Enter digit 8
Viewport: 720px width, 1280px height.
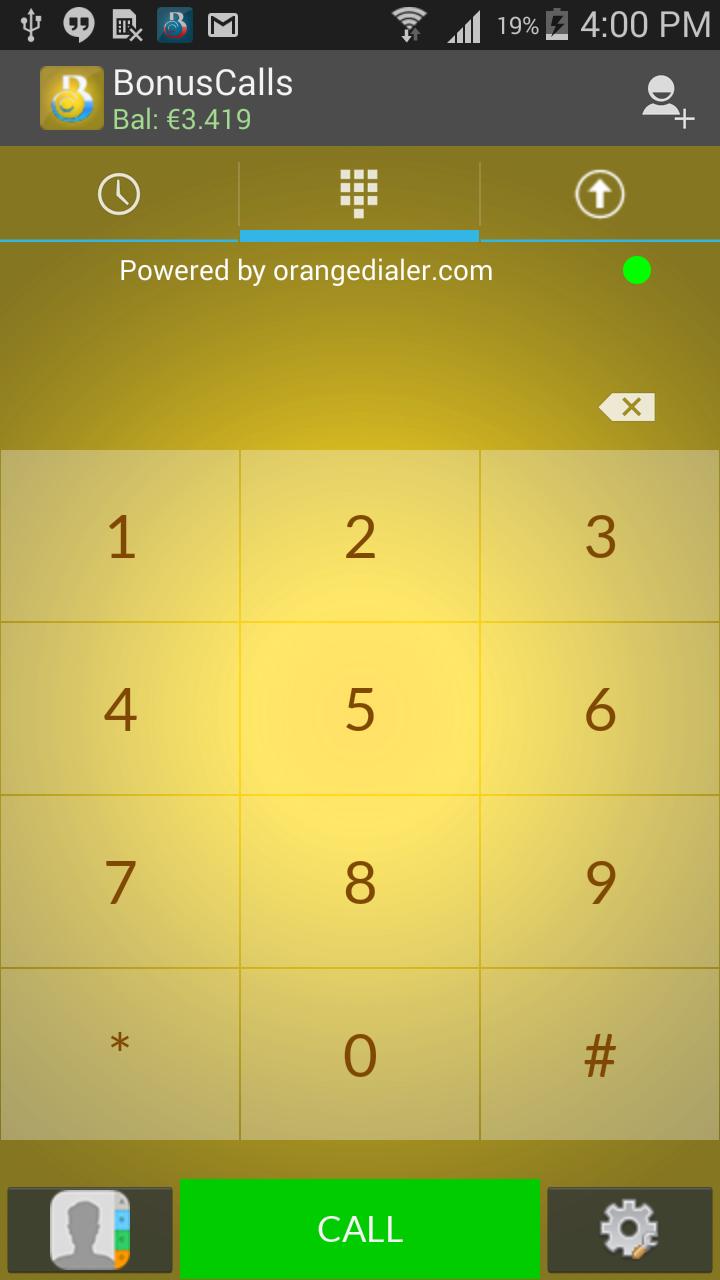[x=360, y=882]
